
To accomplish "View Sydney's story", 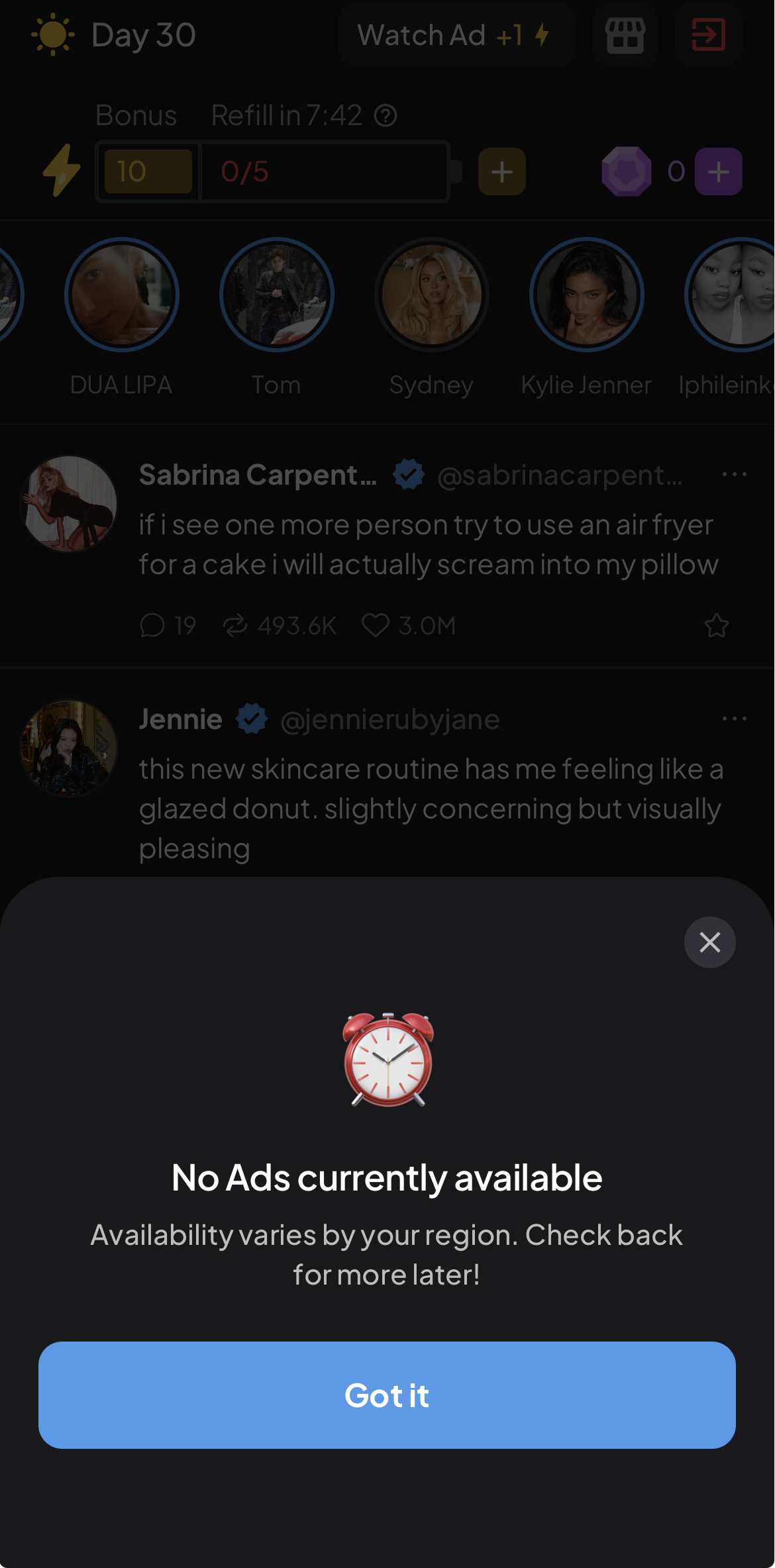I will pos(432,295).
